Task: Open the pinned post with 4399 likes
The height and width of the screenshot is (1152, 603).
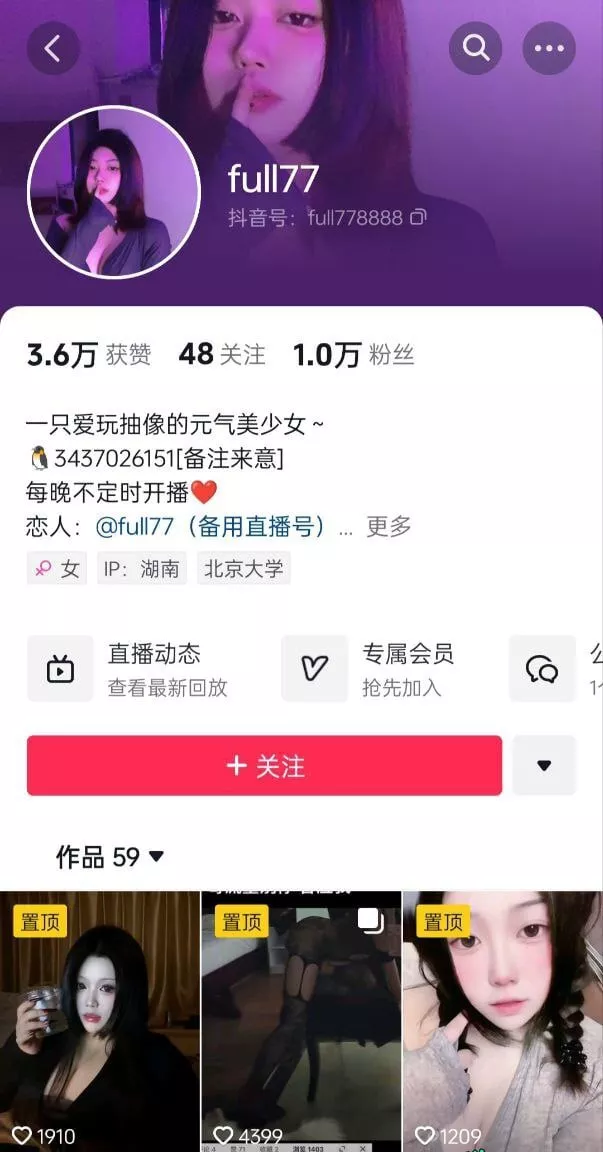Action: pos(301,1021)
